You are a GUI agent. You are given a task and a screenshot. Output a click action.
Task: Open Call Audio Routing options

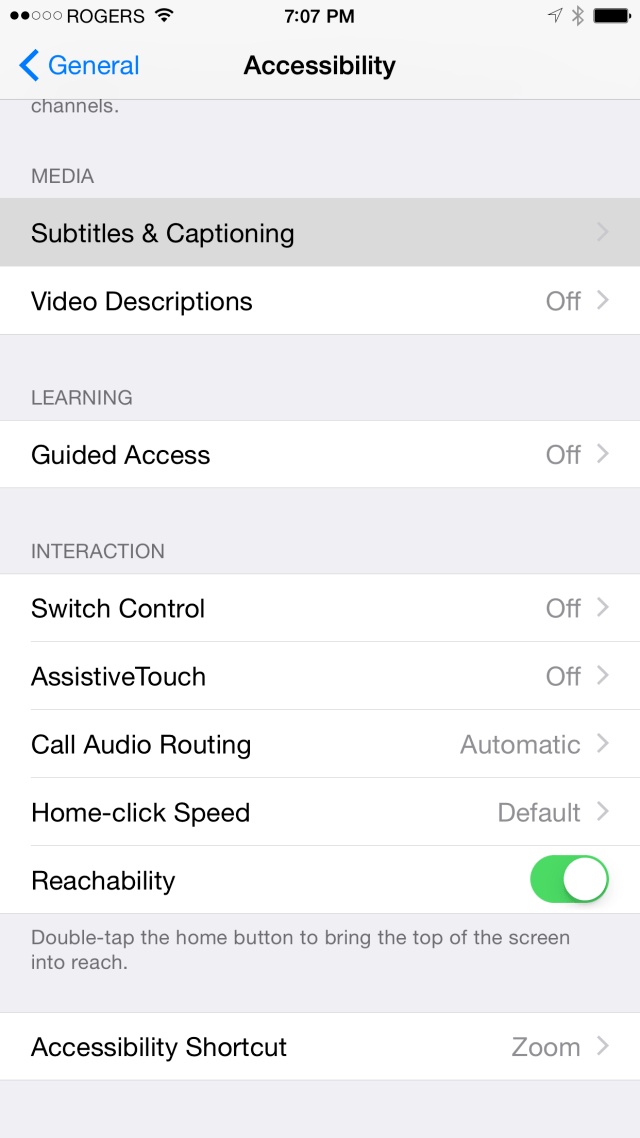coord(320,744)
